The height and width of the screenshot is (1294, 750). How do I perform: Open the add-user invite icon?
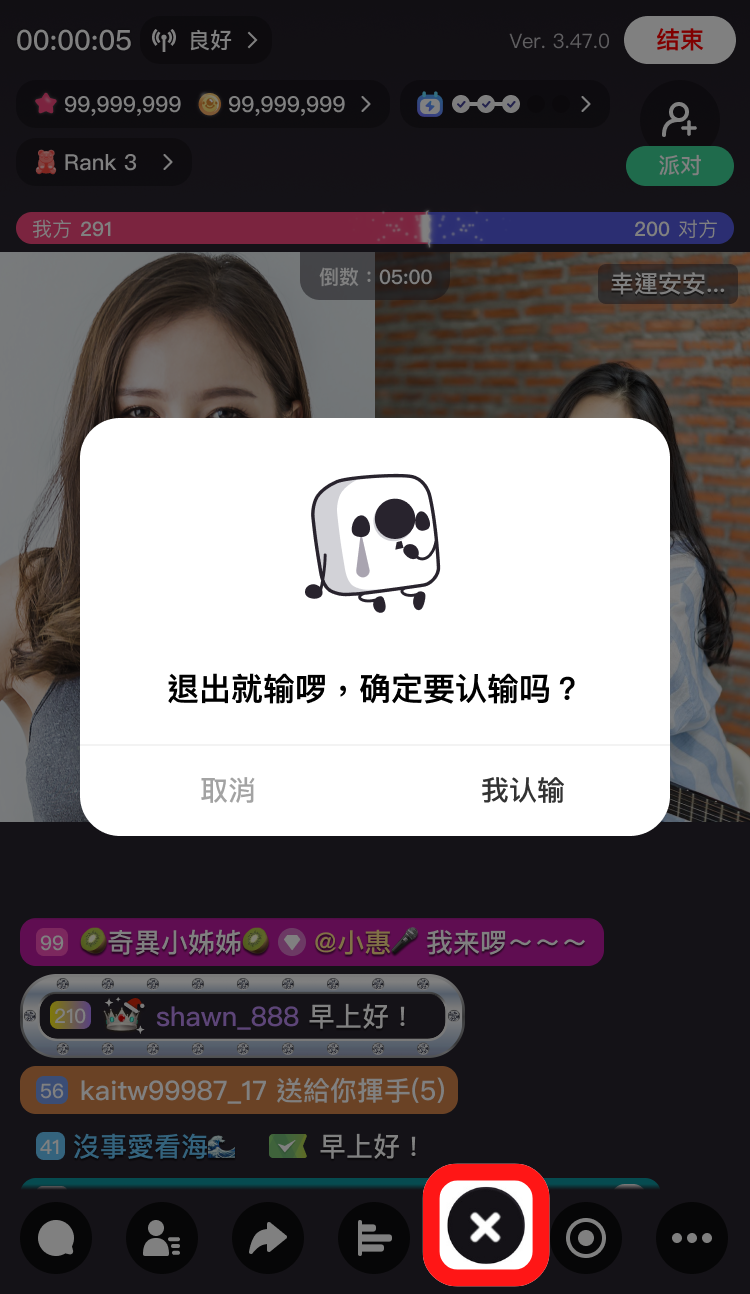point(679,119)
